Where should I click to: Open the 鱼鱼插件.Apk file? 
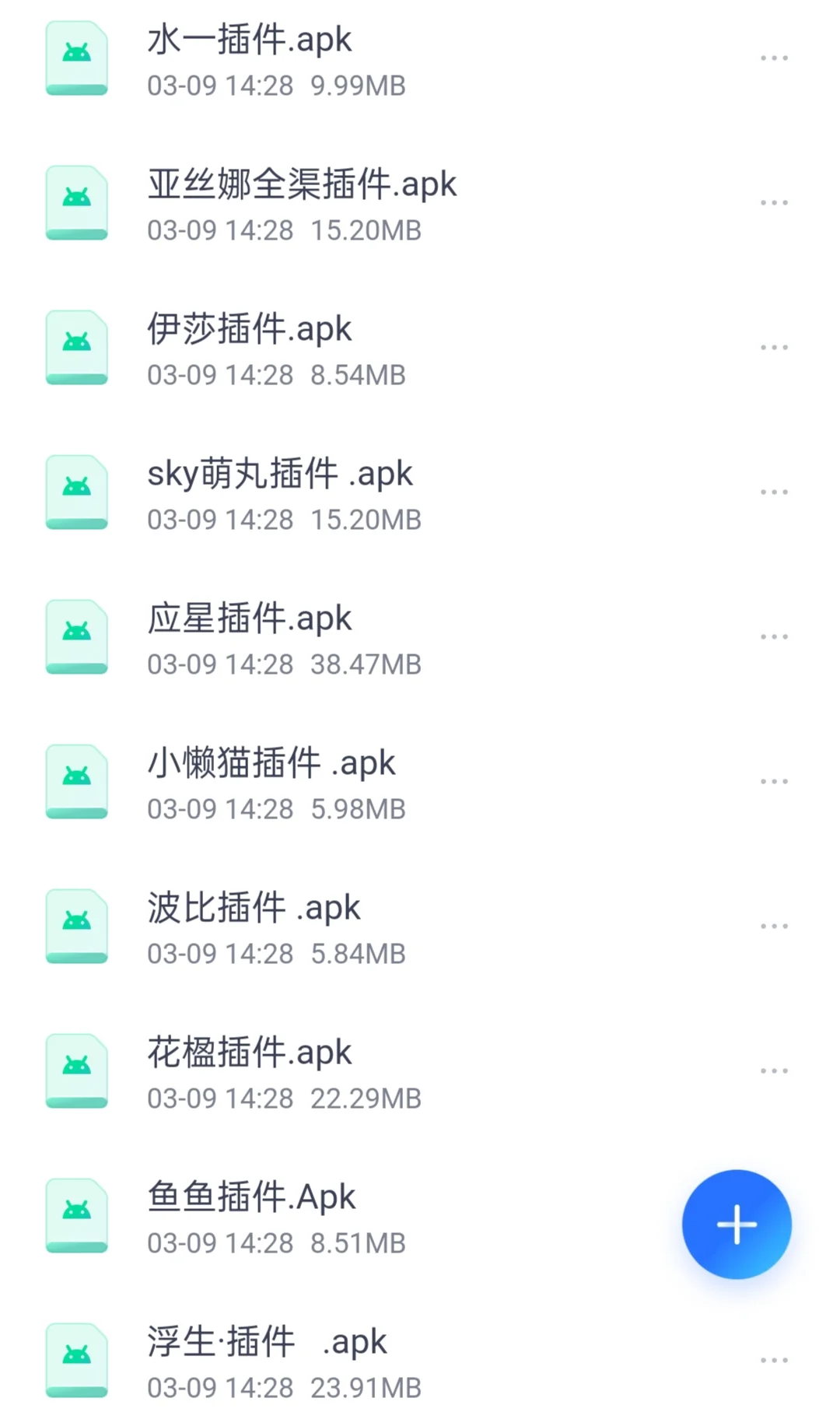pos(250,1217)
